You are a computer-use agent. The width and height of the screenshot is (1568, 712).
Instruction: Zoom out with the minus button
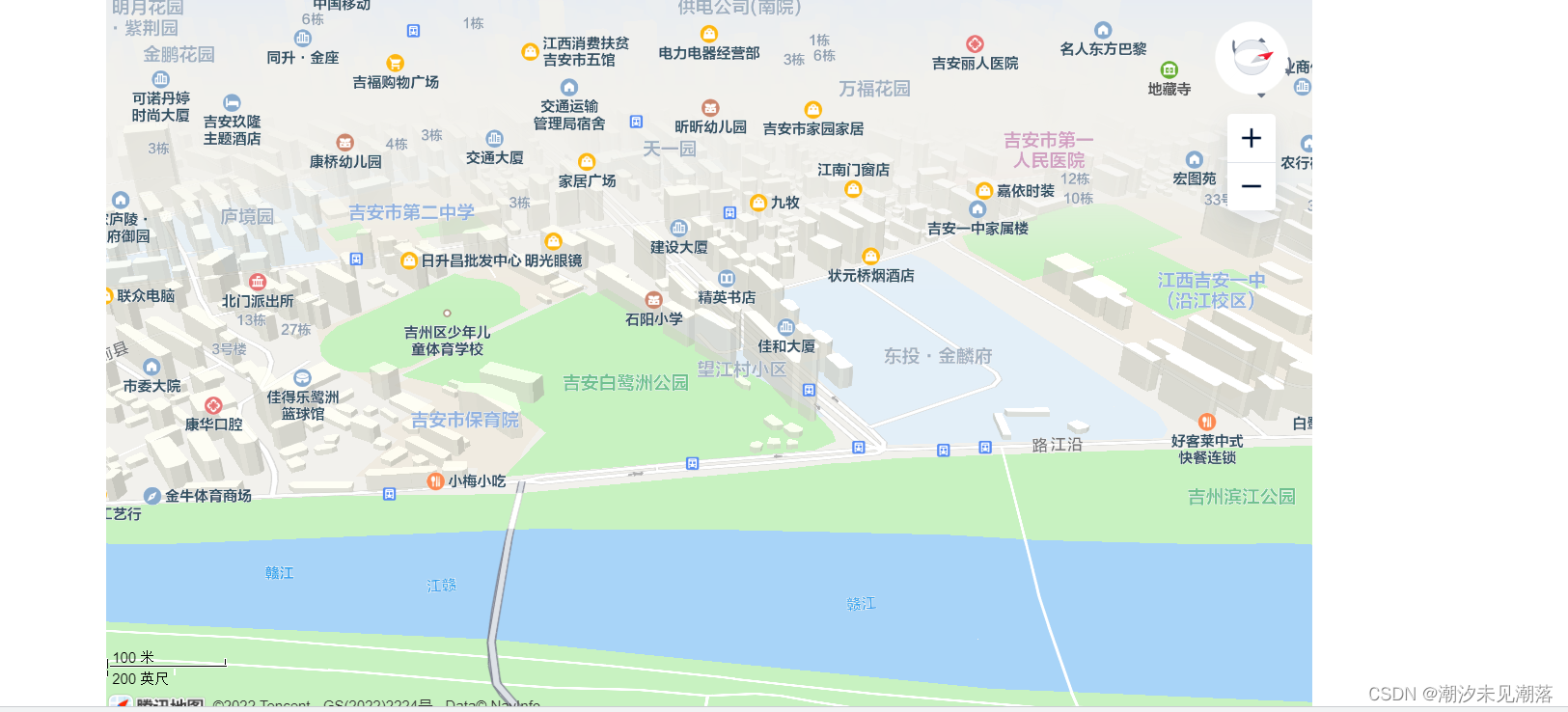click(x=1251, y=186)
